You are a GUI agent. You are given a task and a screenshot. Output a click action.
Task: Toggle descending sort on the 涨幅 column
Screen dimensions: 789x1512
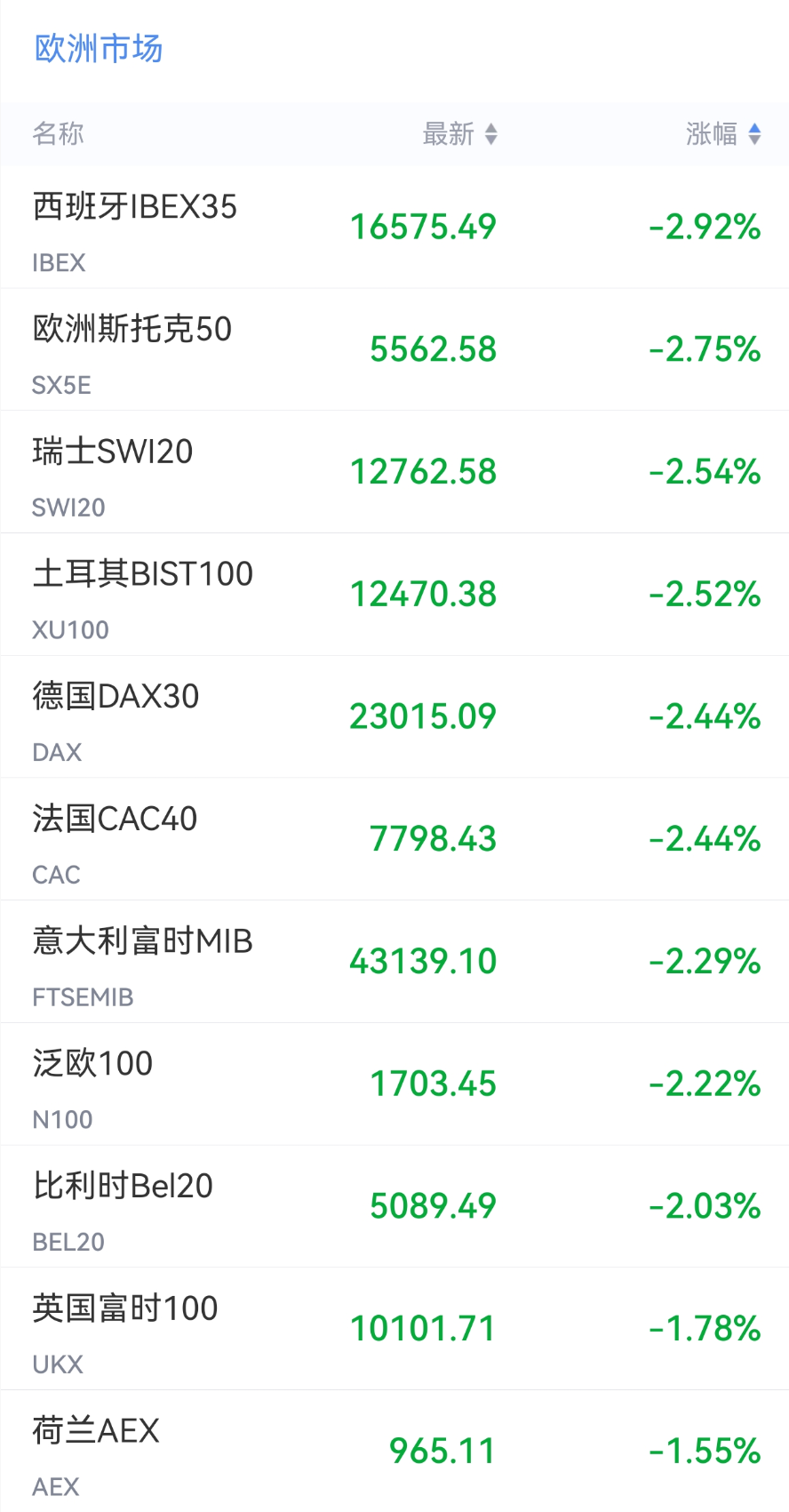tap(754, 140)
